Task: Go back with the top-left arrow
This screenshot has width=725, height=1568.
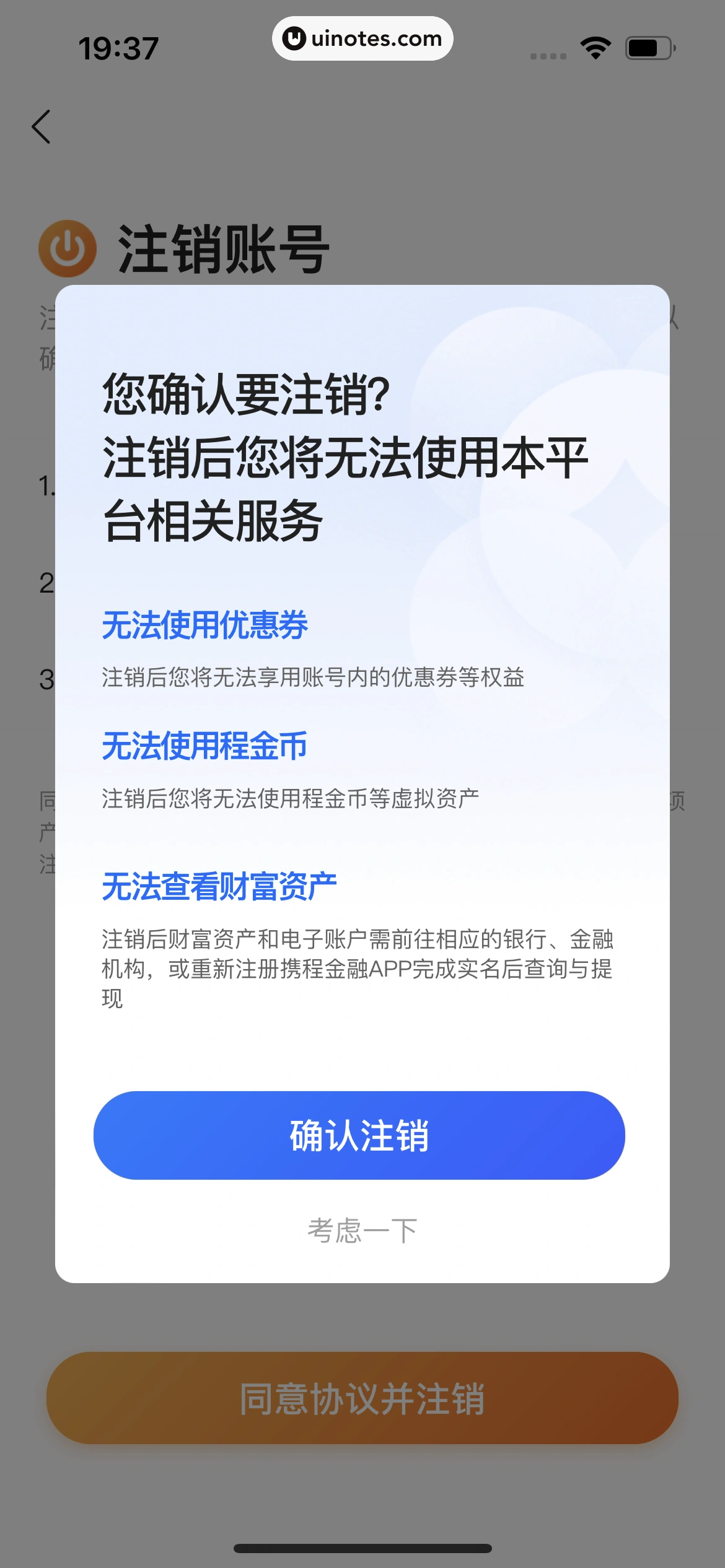Action: coord(42,127)
